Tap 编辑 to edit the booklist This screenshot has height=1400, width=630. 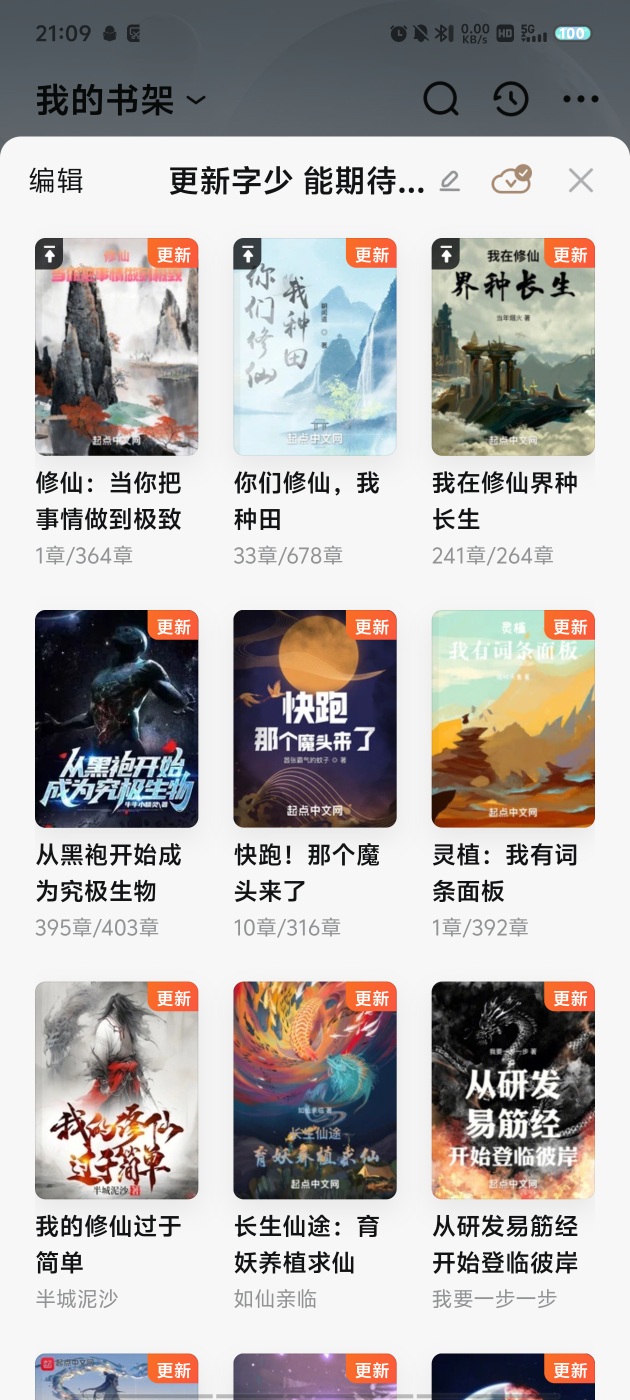click(56, 181)
